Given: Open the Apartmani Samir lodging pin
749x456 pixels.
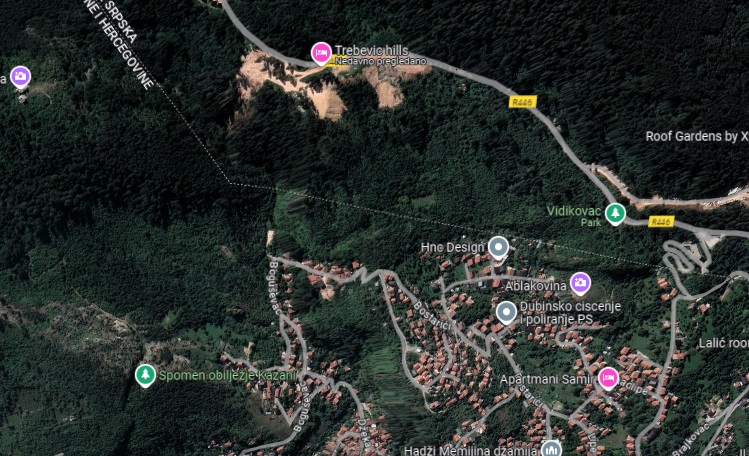Looking at the screenshot, I should 608,376.
